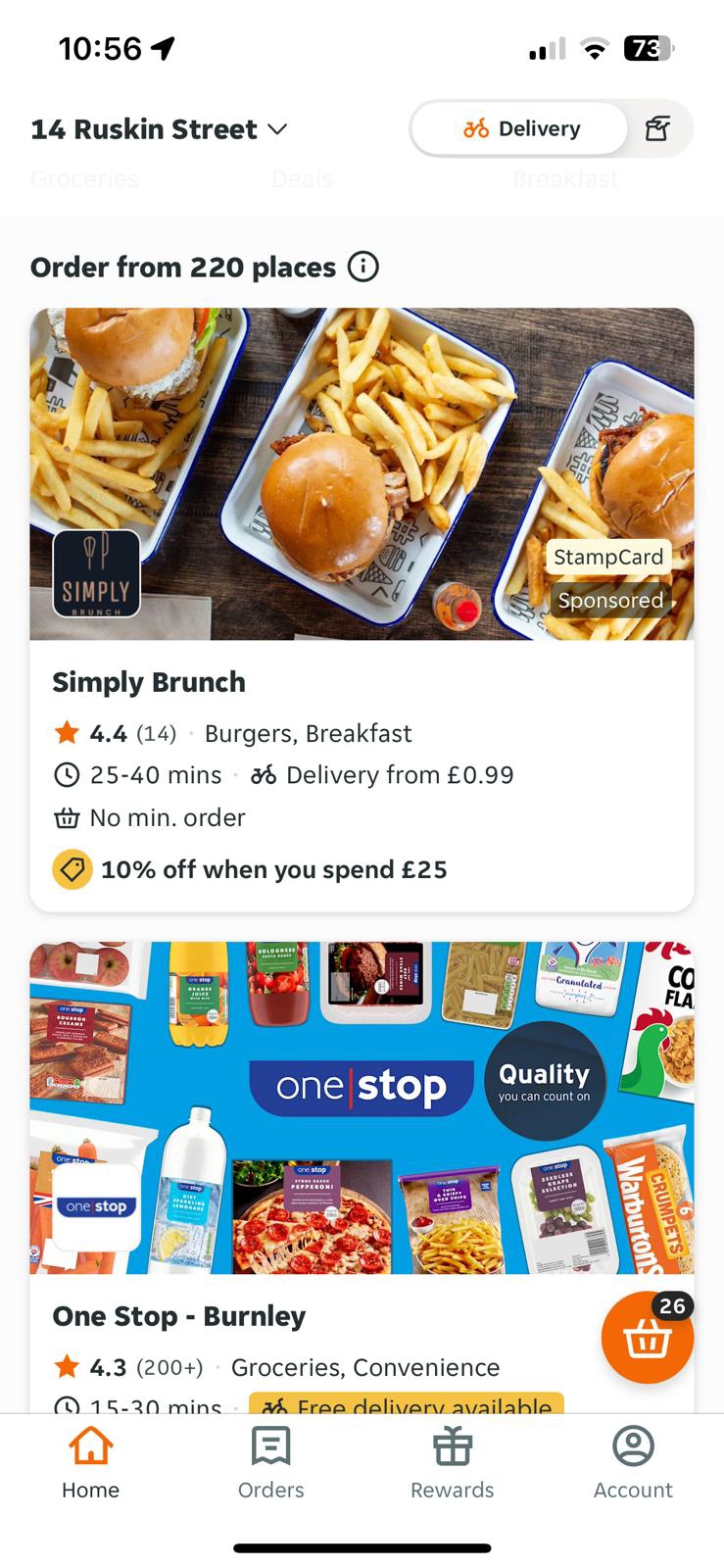Open the basket with 26 items

647,1338
